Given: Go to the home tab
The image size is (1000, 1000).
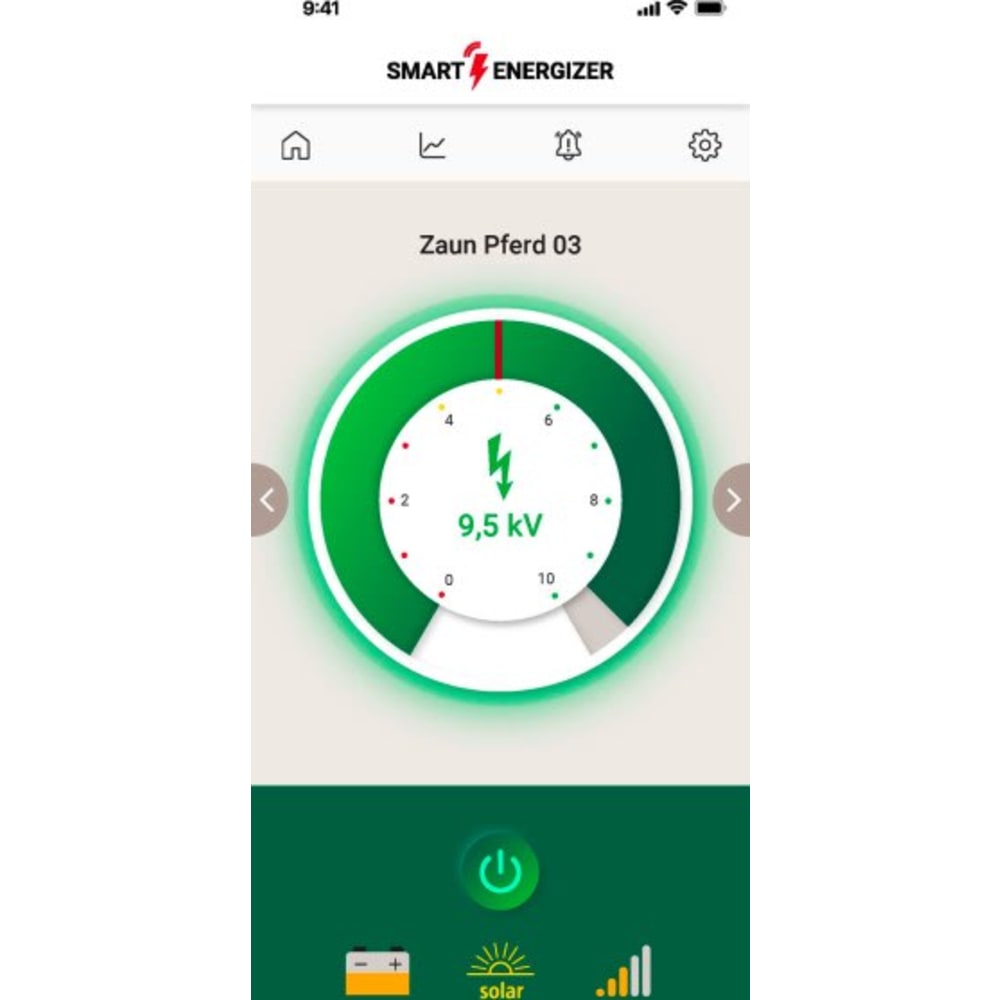Looking at the screenshot, I should [295, 146].
